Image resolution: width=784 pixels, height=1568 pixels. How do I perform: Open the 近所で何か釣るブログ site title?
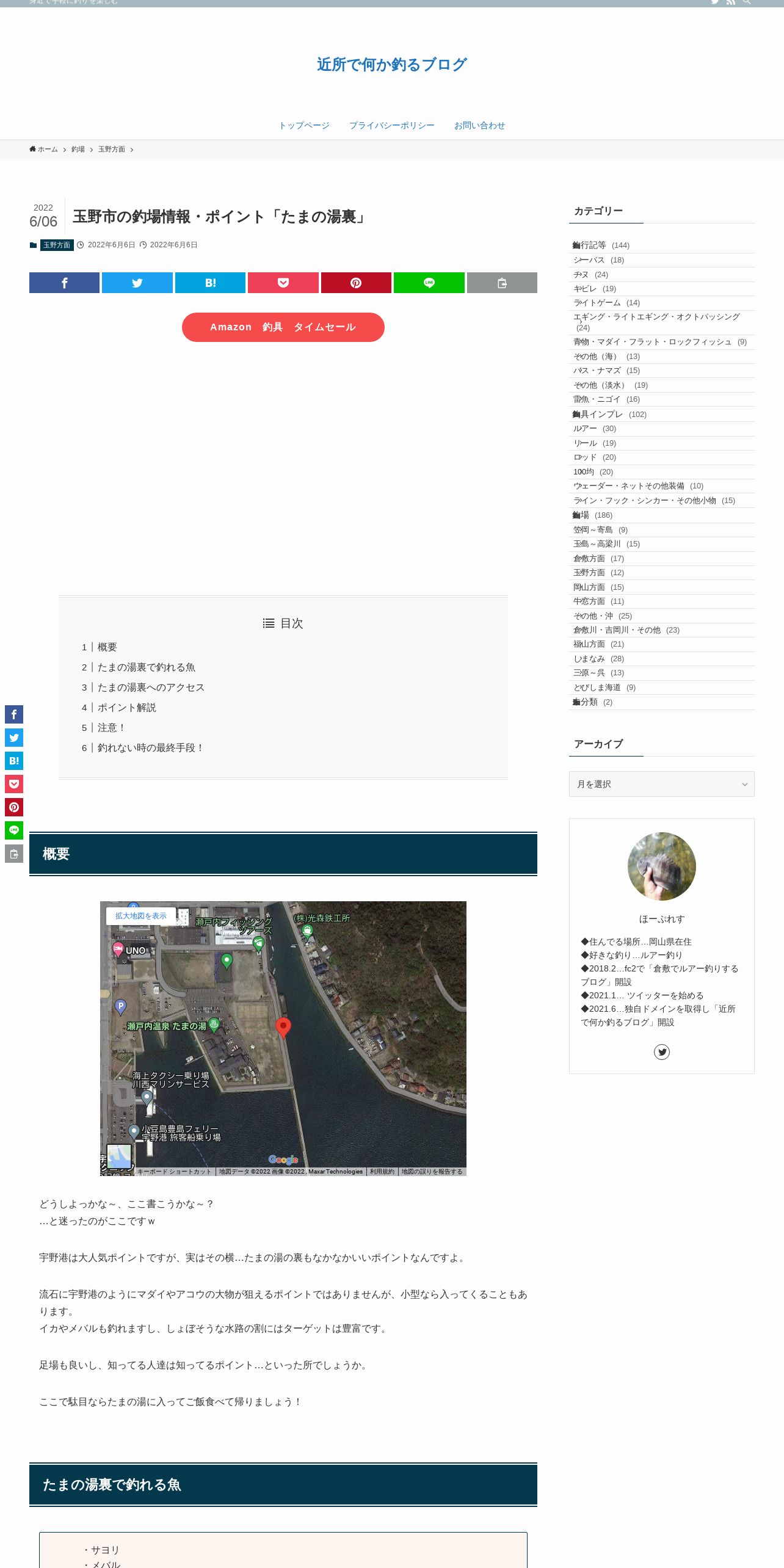[391, 64]
